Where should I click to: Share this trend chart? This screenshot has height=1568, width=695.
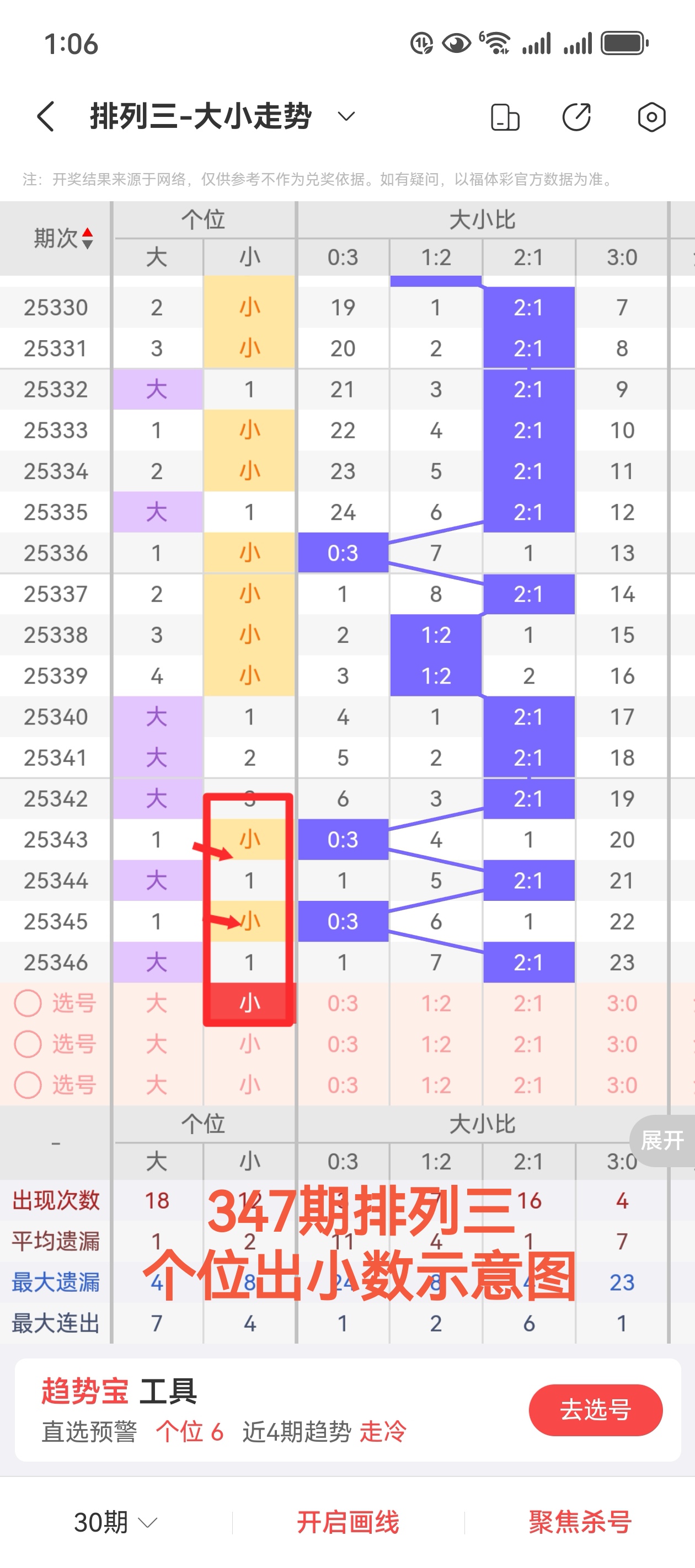click(576, 117)
